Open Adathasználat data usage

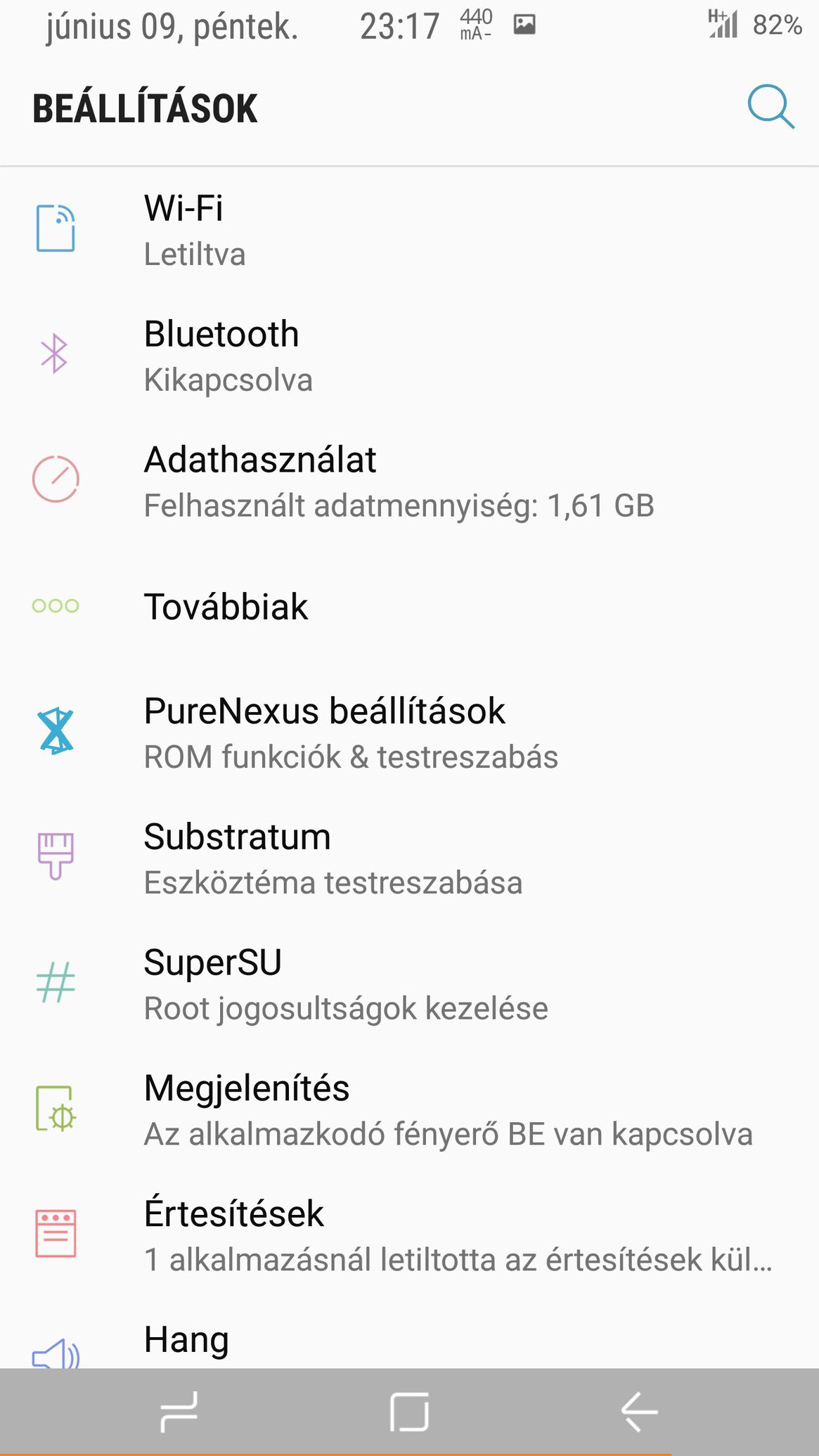click(409, 481)
